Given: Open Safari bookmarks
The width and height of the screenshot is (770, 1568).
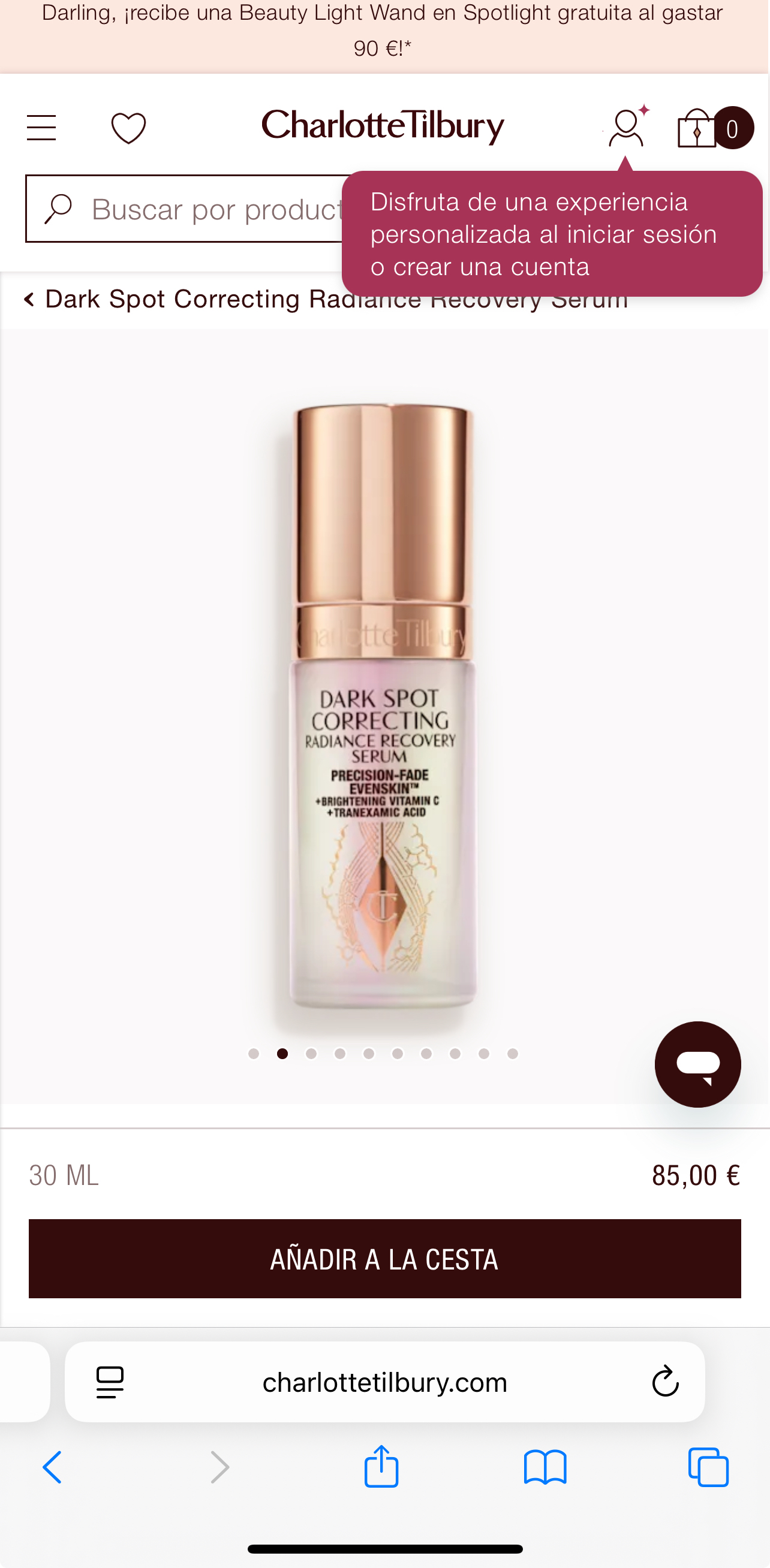Looking at the screenshot, I should 545,1467.
